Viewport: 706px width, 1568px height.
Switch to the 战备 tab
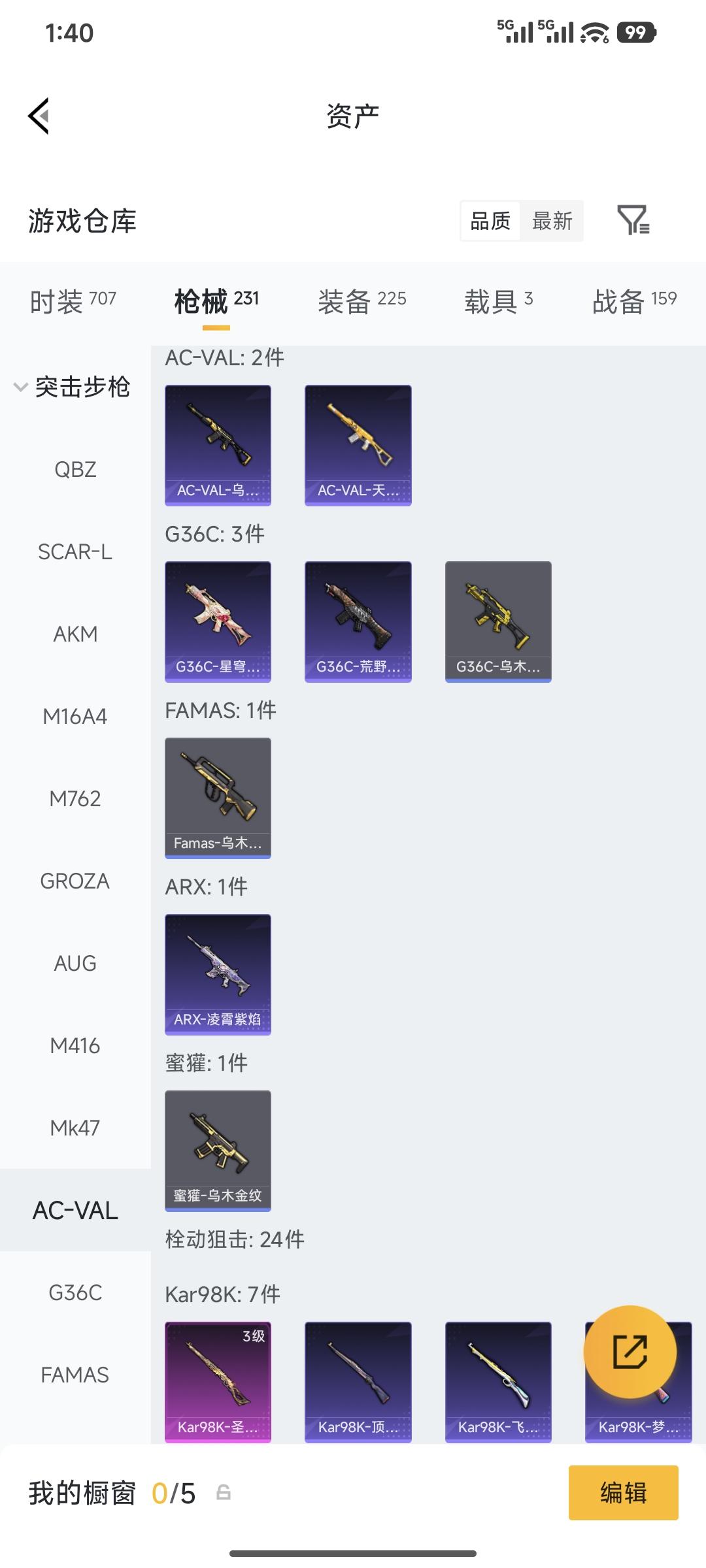634,301
